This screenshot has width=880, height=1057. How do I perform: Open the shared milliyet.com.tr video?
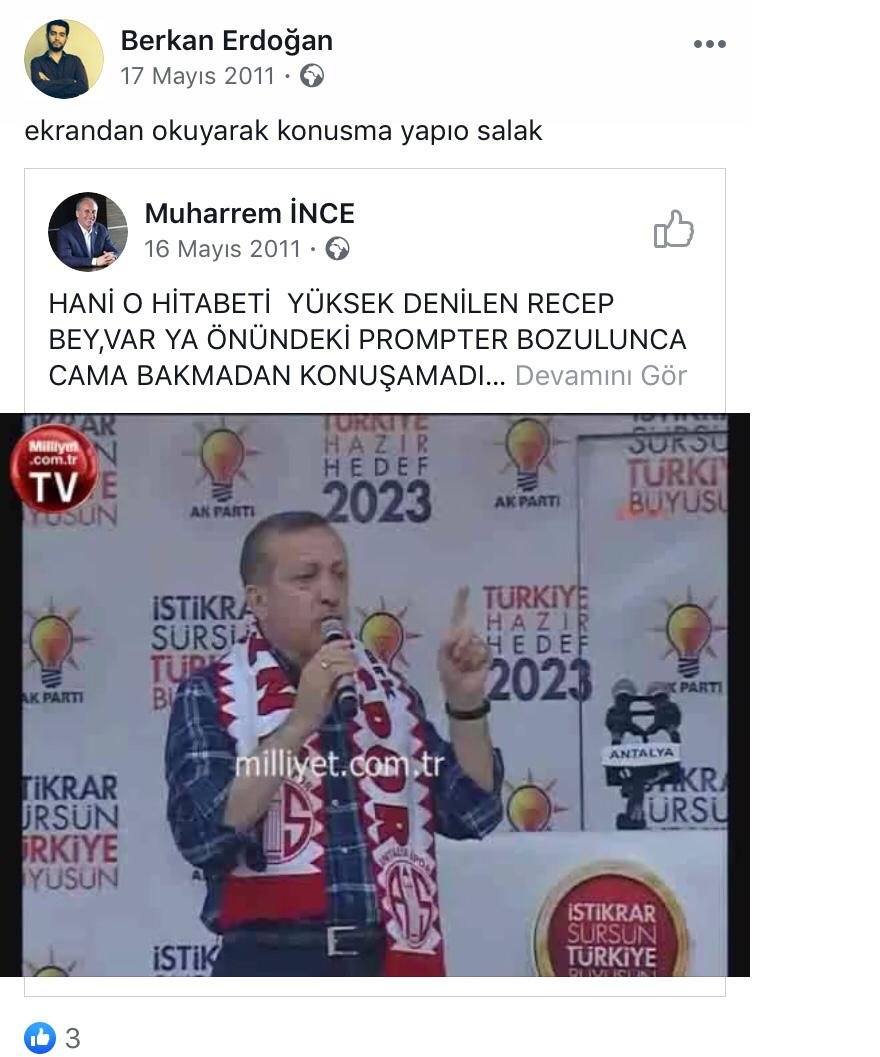coord(375,695)
